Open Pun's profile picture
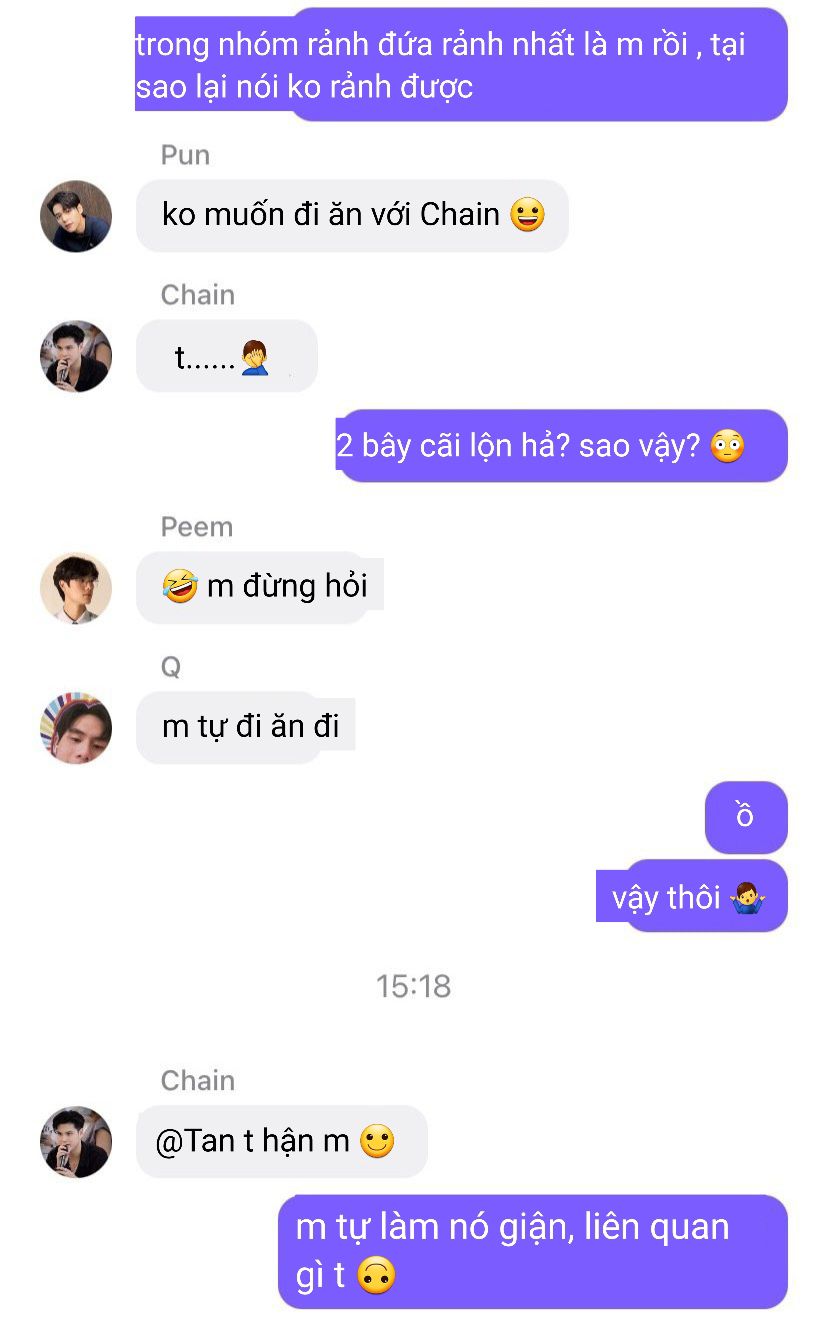The width and height of the screenshot is (828, 1327). click(x=76, y=216)
